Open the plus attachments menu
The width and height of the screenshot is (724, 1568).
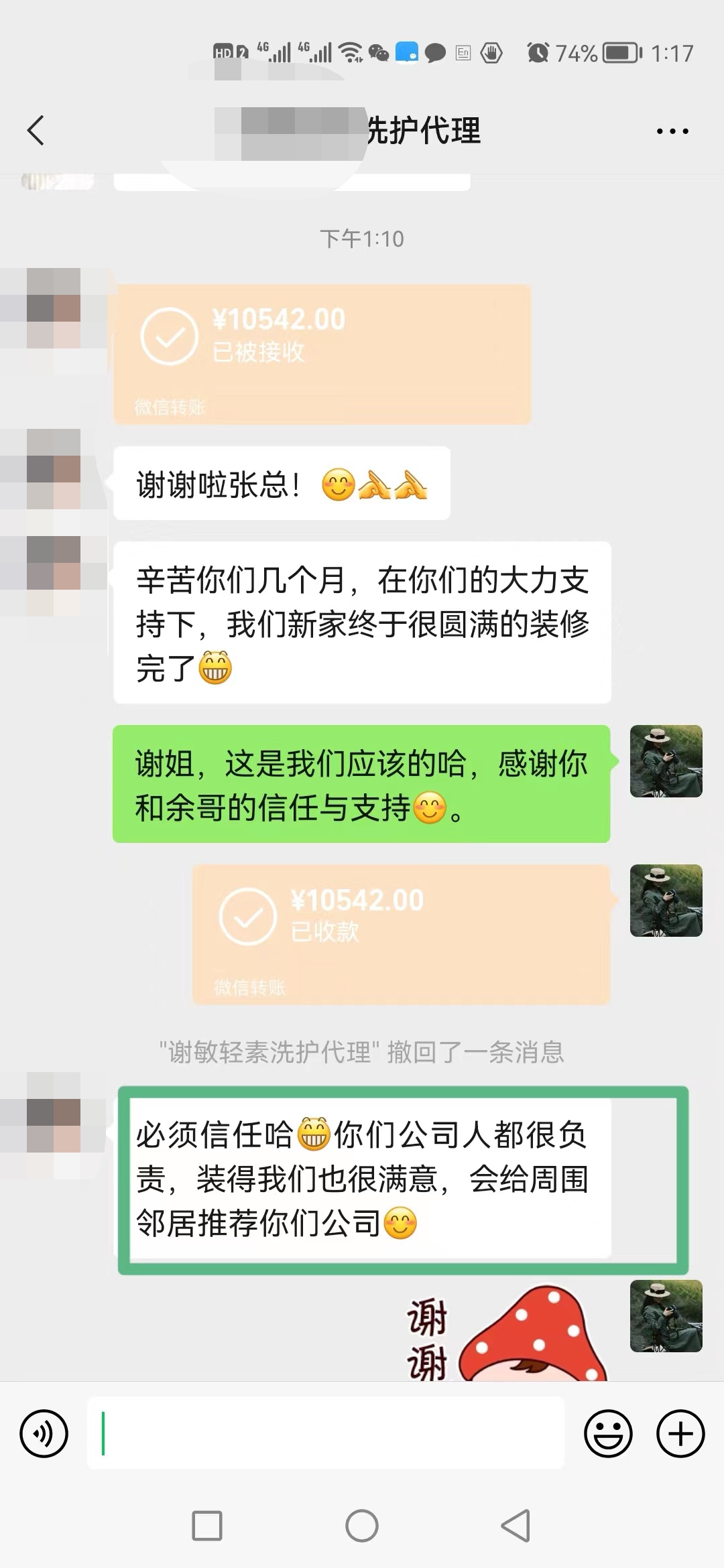(680, 1433)
